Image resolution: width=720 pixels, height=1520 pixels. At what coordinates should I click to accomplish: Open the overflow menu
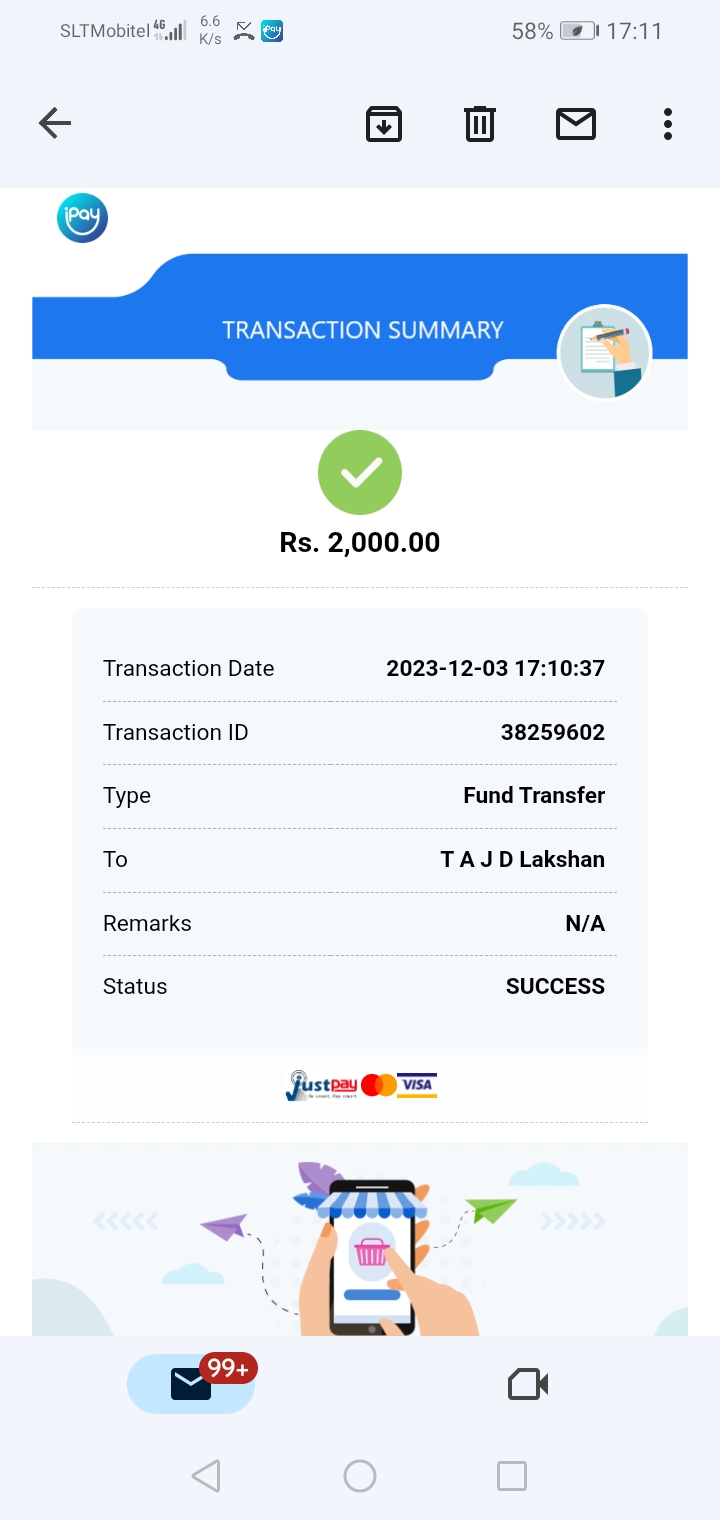667,124
